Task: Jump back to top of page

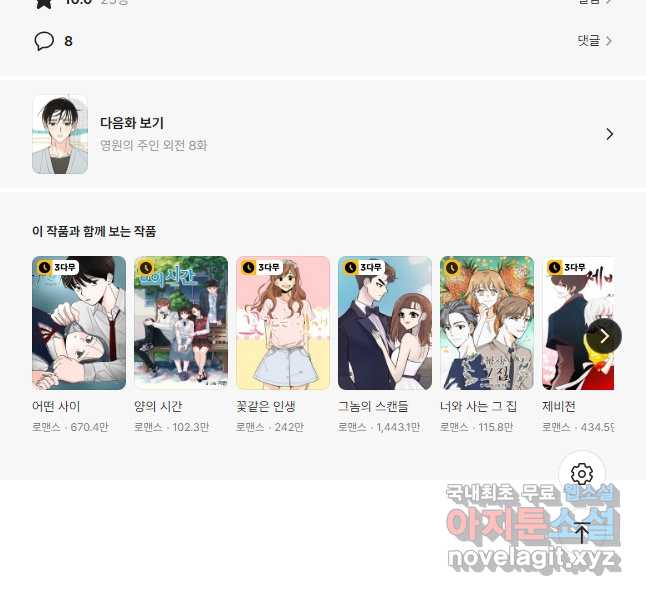Action: click(x=582, y=531)
